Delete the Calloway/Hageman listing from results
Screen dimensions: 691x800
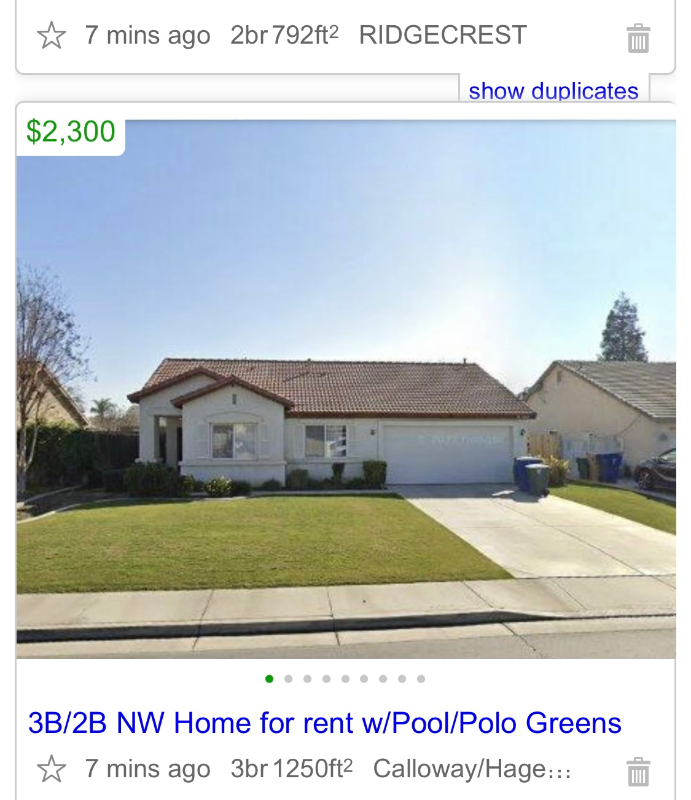[x=638, y=772]
